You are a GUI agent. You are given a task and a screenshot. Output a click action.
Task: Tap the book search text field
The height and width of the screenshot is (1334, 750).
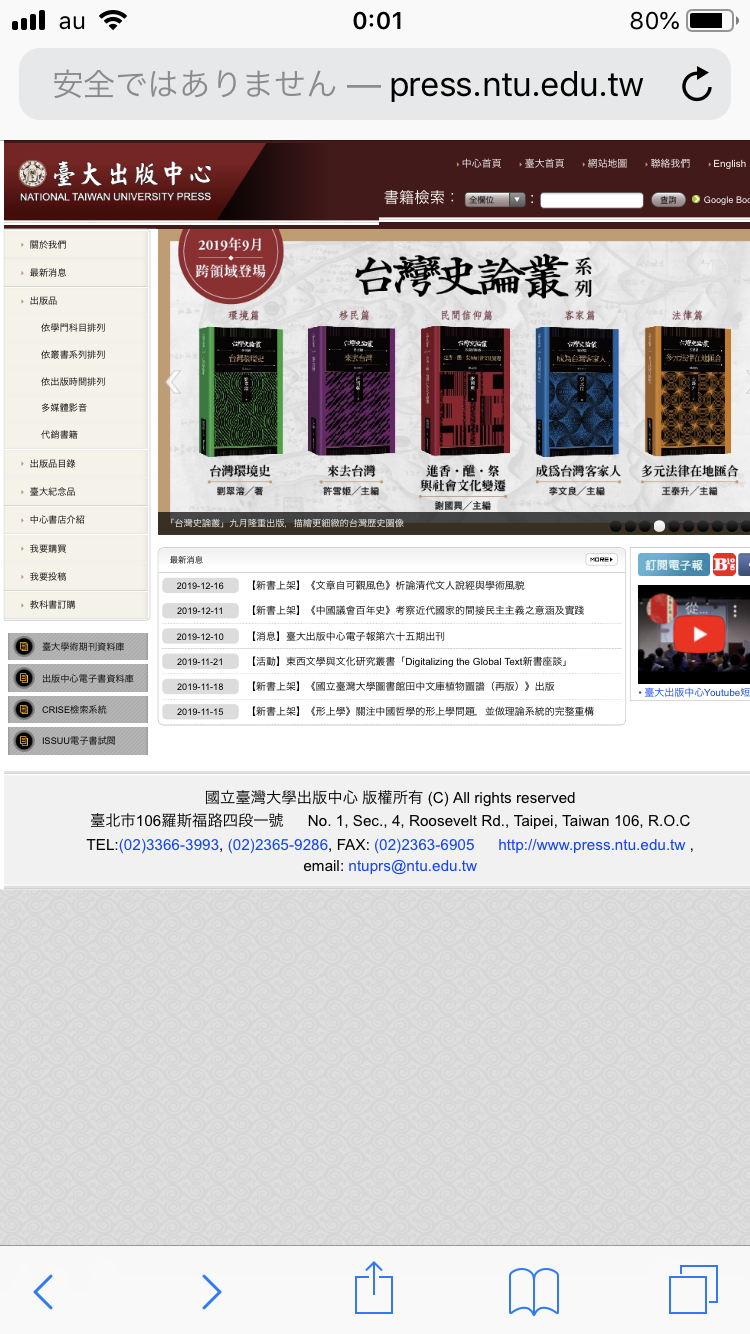pyautogui.click(x=591, y=200)
